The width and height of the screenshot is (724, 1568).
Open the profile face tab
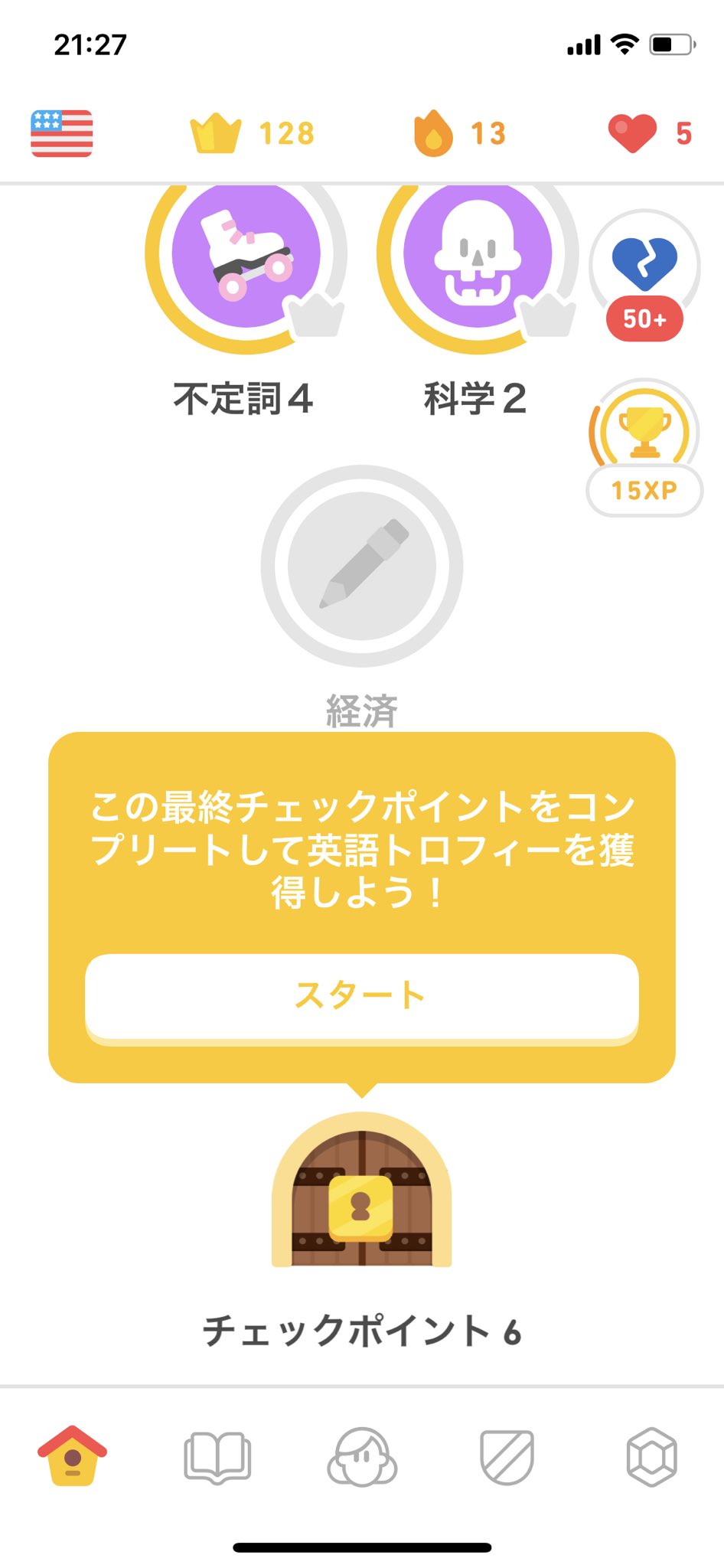362,1457
